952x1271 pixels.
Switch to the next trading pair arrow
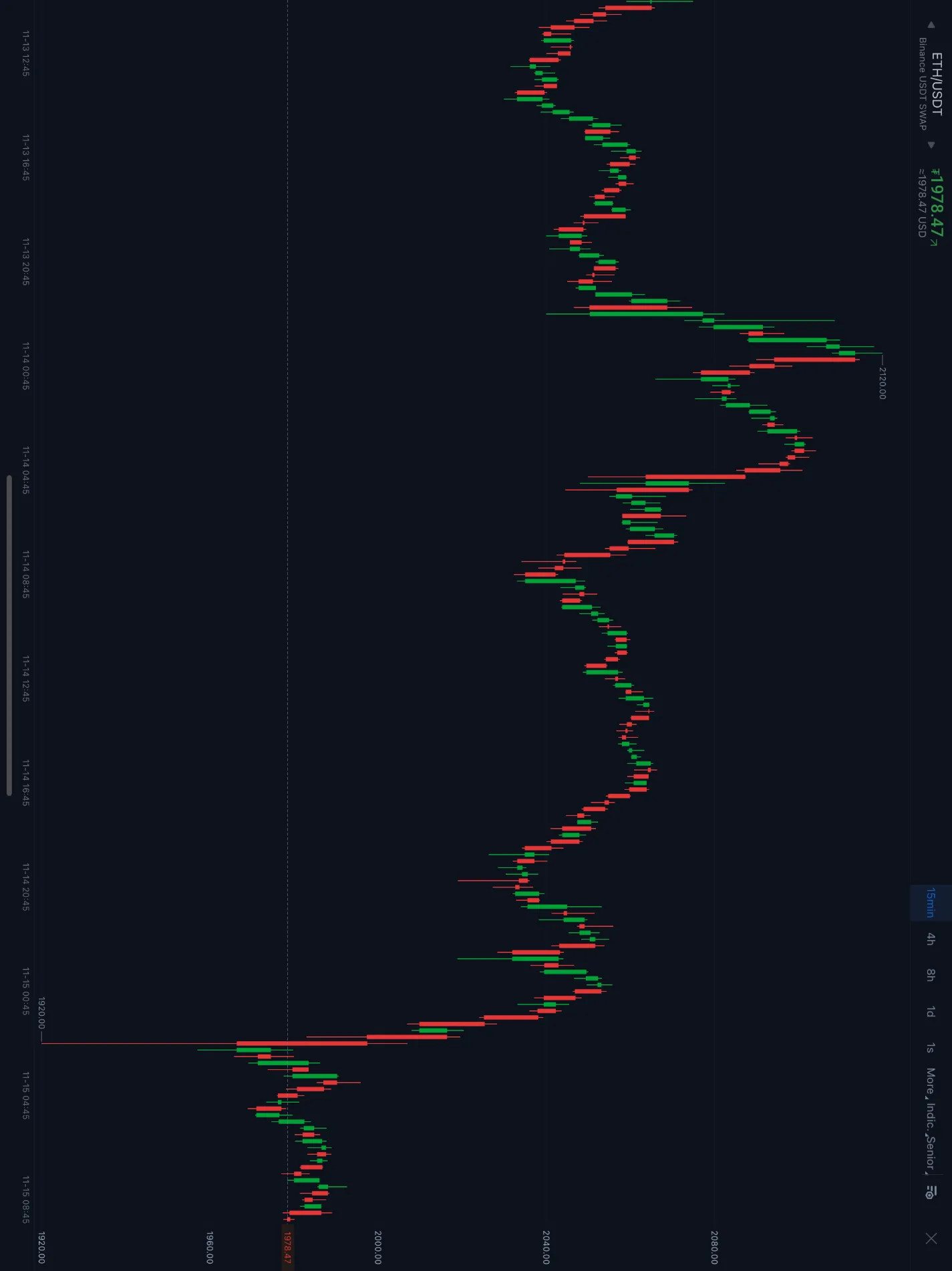[931, 145]
